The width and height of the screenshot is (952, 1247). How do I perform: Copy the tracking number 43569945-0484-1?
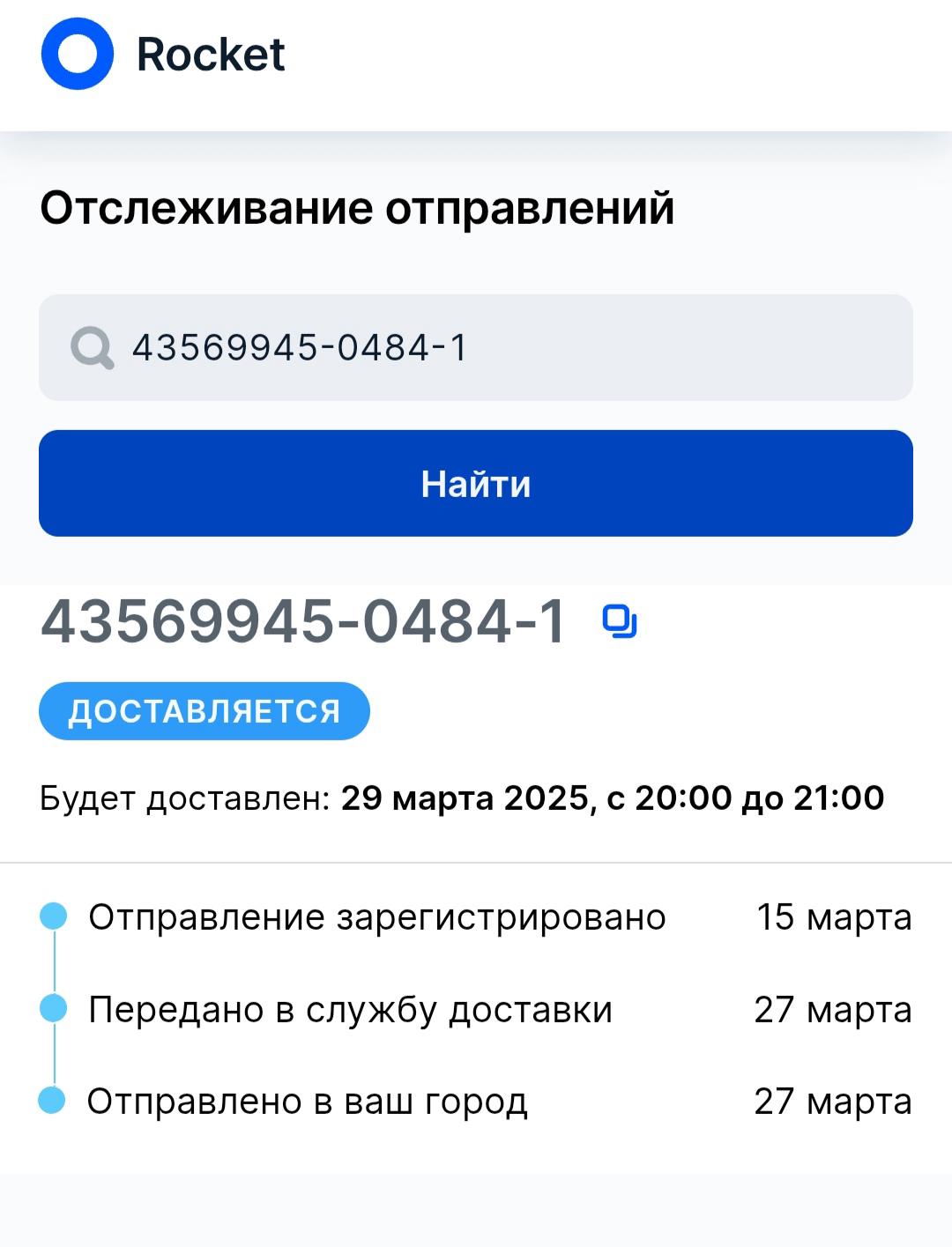620,622
